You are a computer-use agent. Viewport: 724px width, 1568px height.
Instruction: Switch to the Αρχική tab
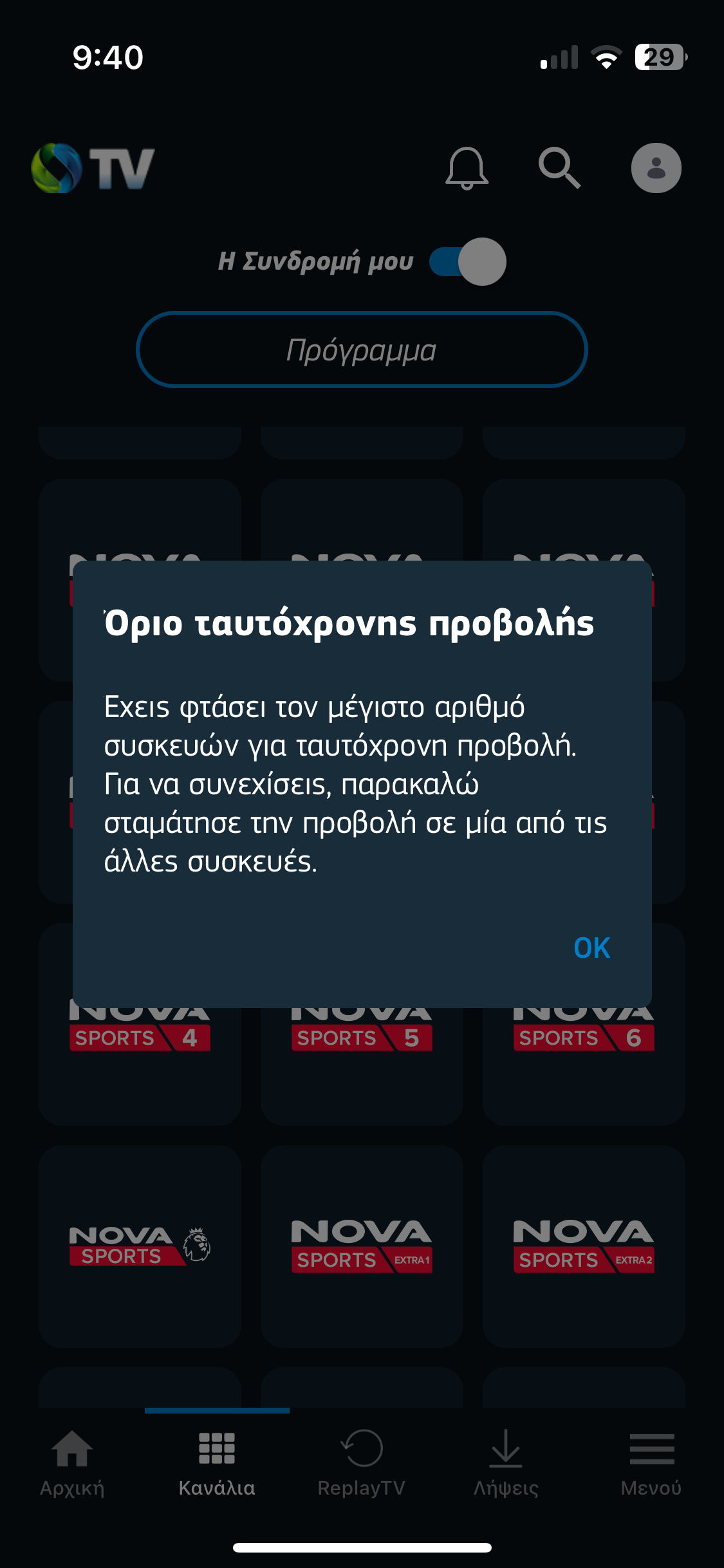pos(72,1462)
